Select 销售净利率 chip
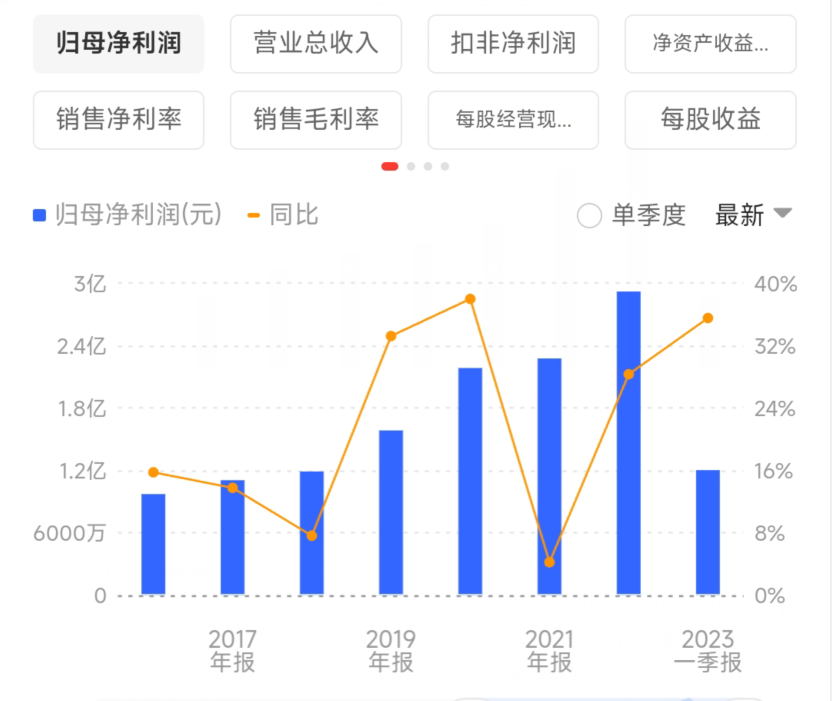This screenshot has width=832, height=701. tap(118, 120)
